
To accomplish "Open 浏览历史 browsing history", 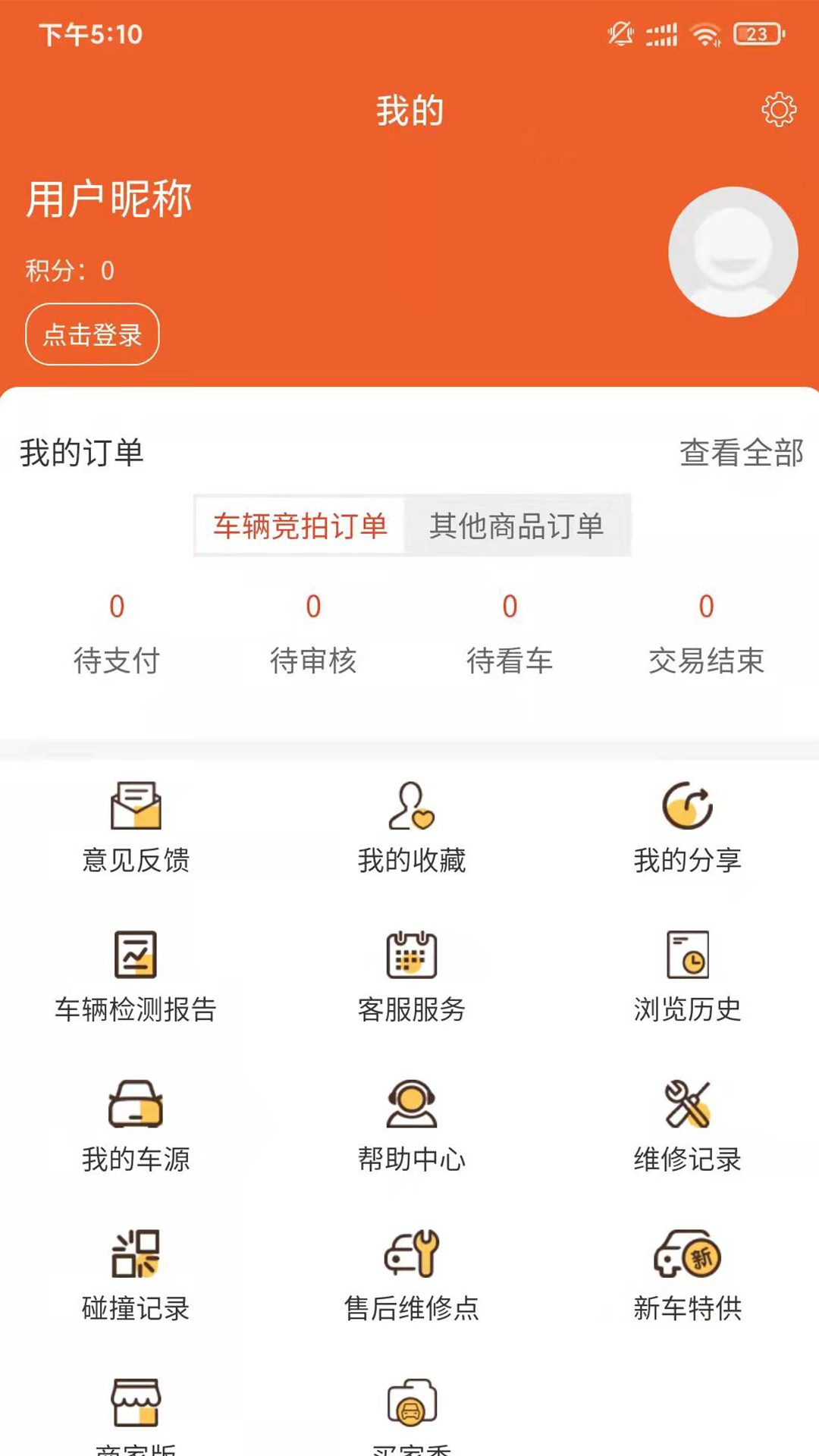I will pos(688,977).
